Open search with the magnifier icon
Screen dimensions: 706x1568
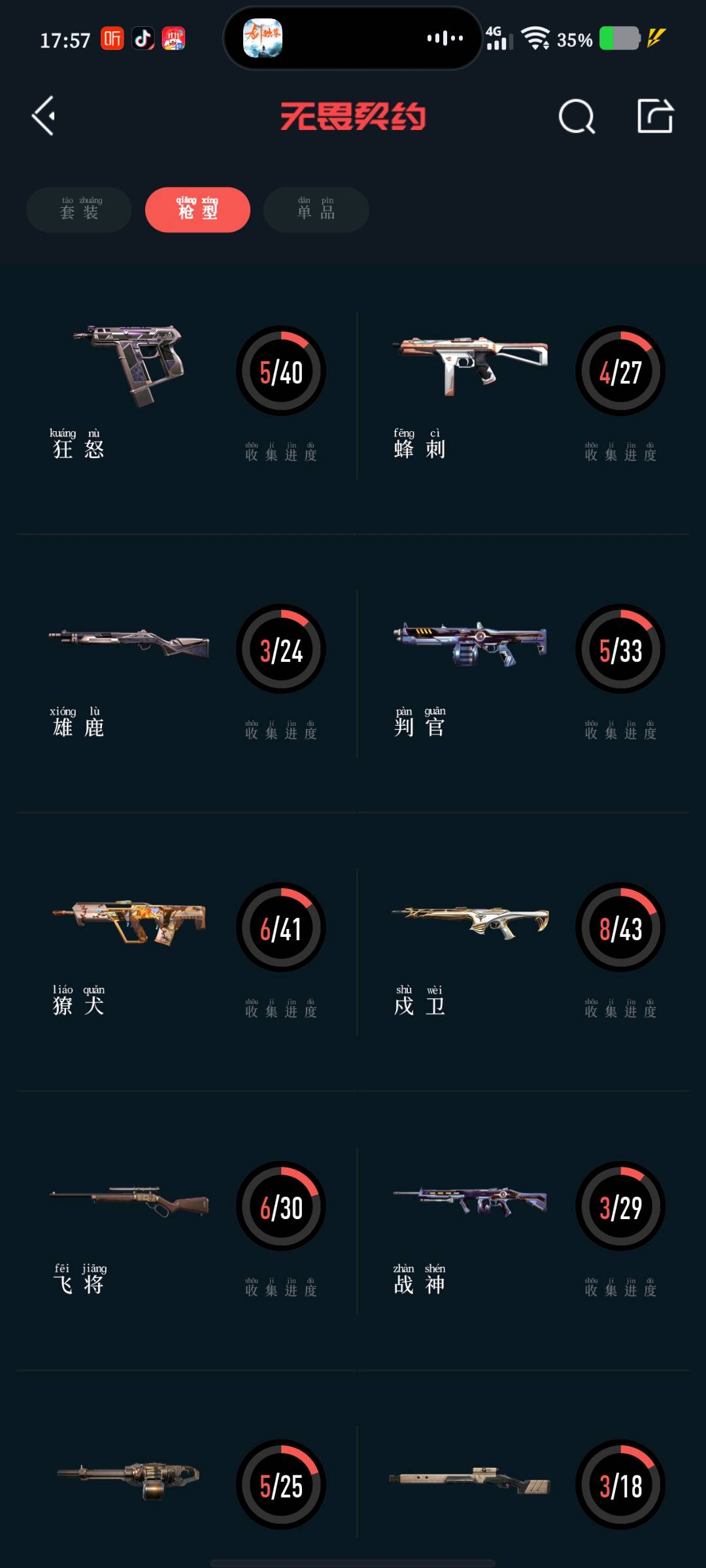pyautogui.click(x=577, y=117)
